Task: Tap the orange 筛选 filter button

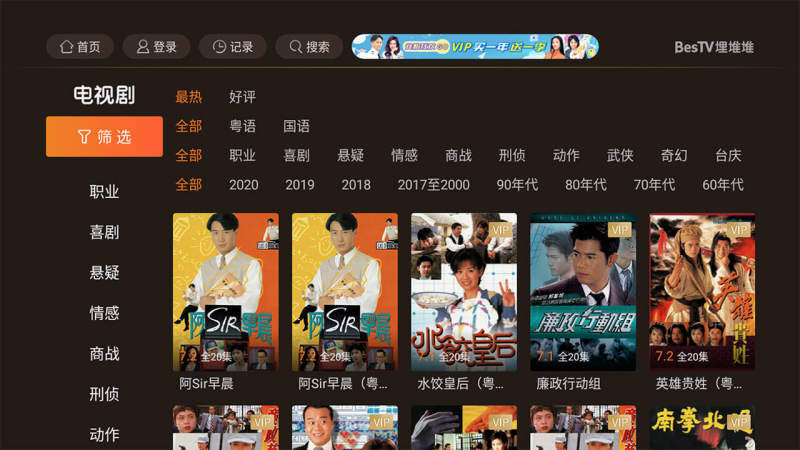Action: coord(104,137)
